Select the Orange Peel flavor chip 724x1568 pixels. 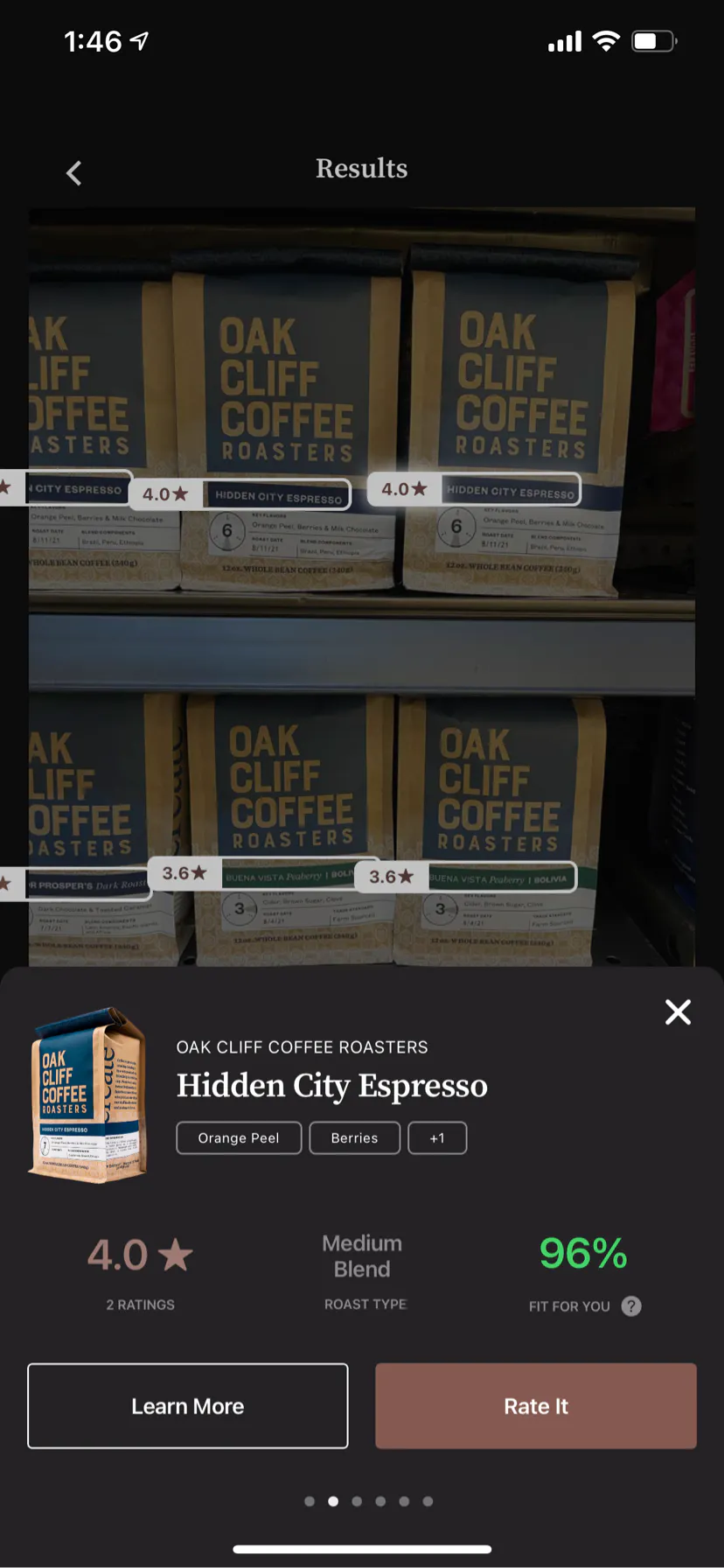click(x=239, y=1138)
